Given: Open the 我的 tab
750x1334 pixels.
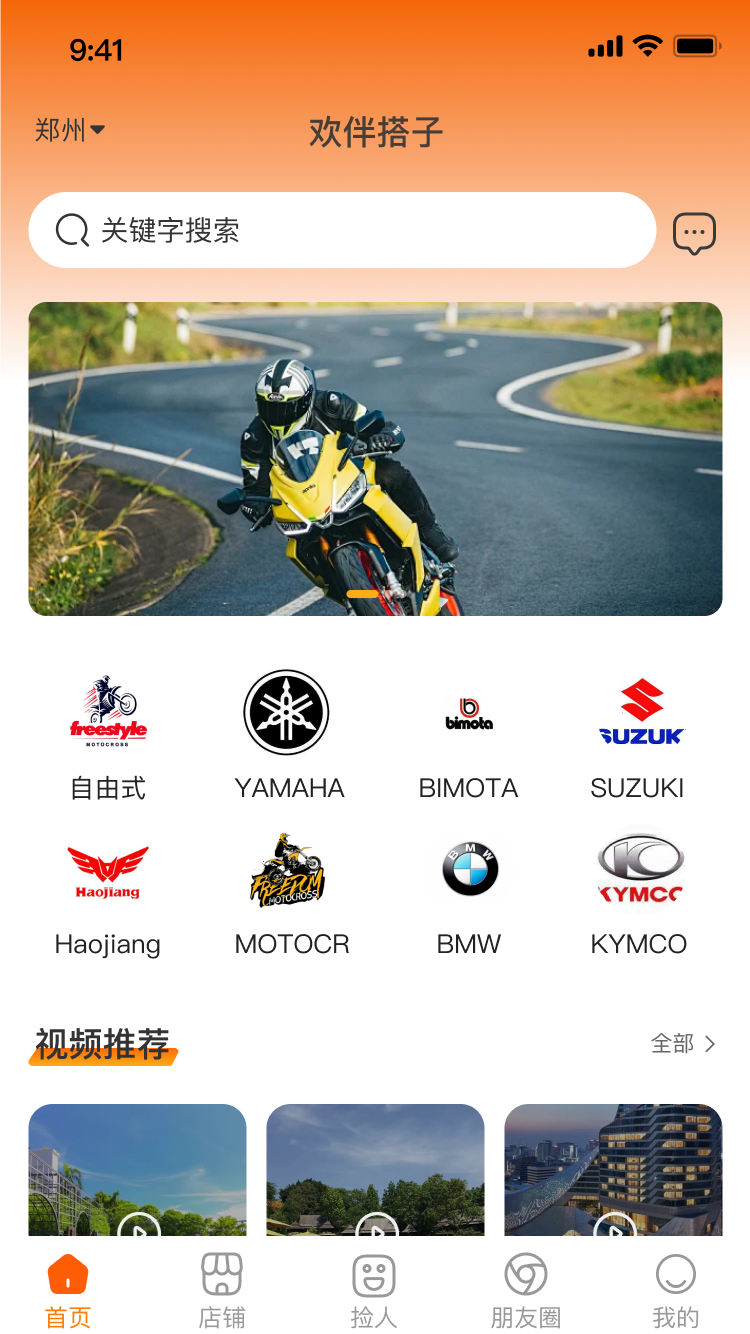Looking at the screenshot, I should point(676,1291).
